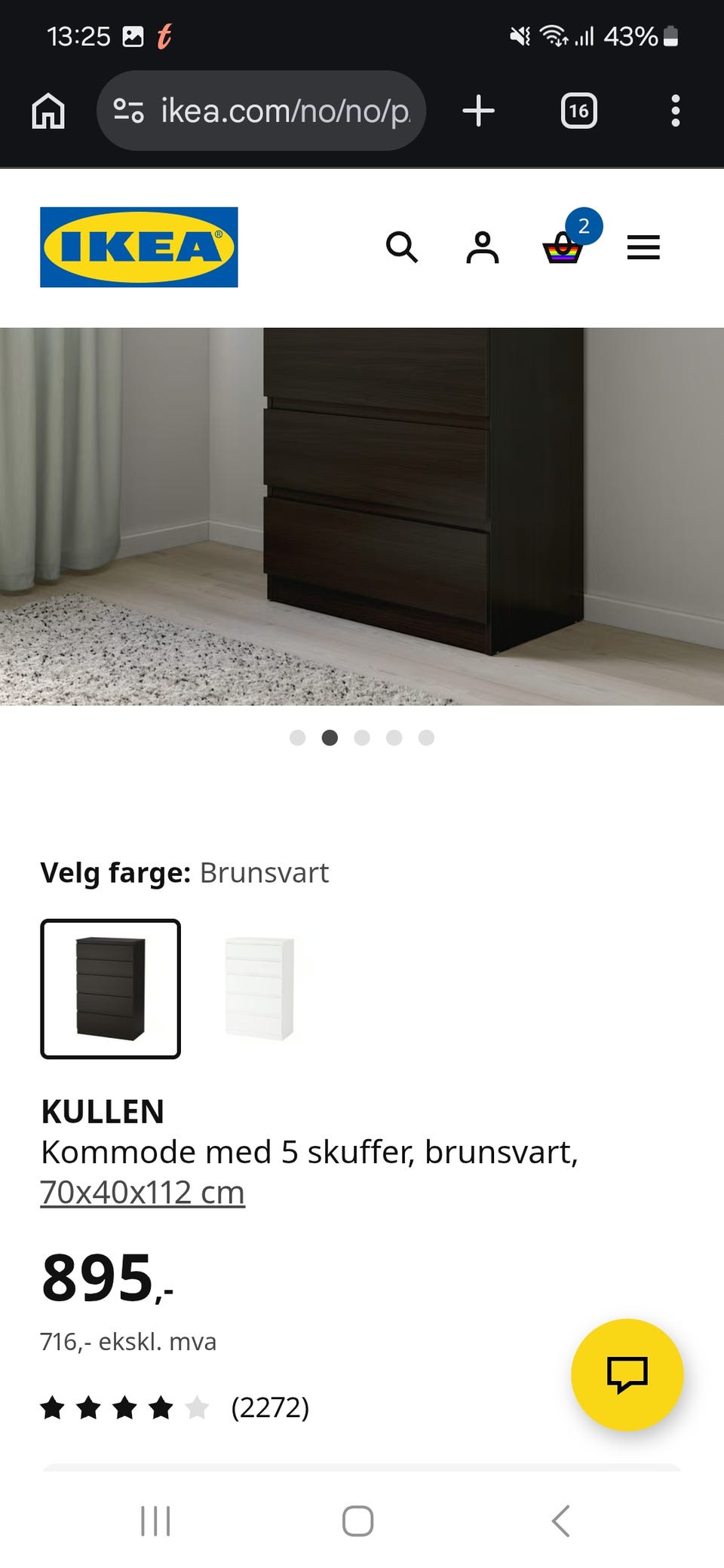Tap the Android back navigation button
724x1568 pixels.
click(560, 1521)
